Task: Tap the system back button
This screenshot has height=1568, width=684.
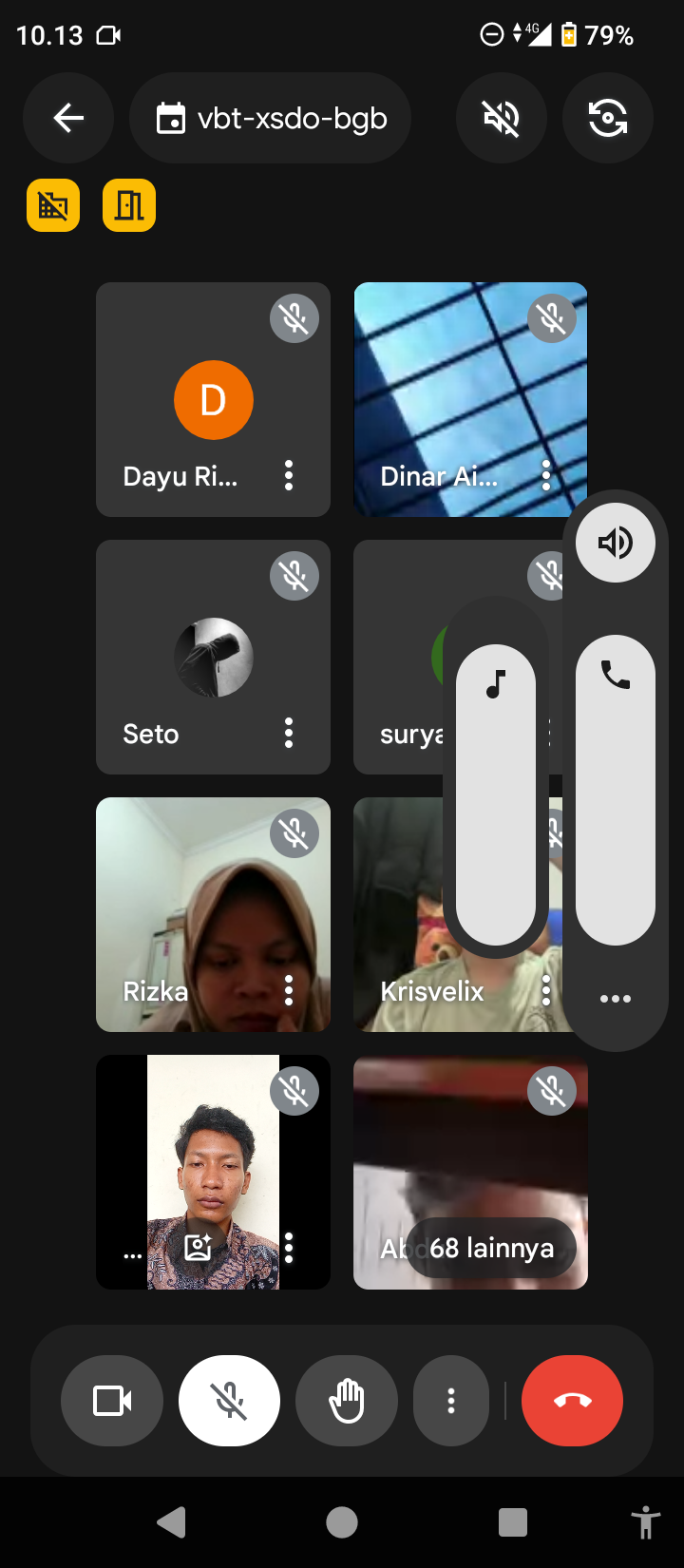Action: [x=171, y=1522]
